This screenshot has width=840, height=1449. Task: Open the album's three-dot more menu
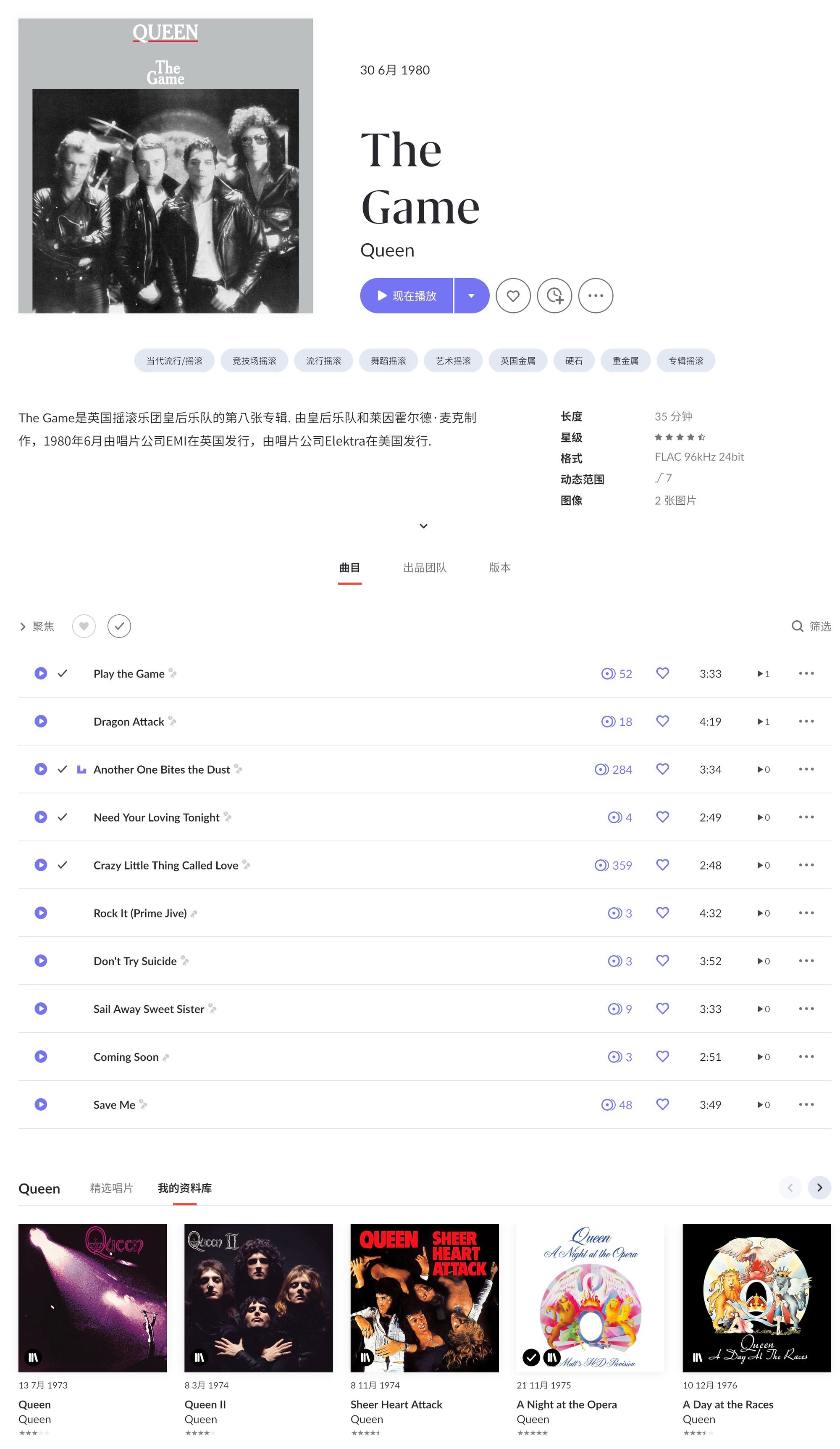click(x=596, y=295)
